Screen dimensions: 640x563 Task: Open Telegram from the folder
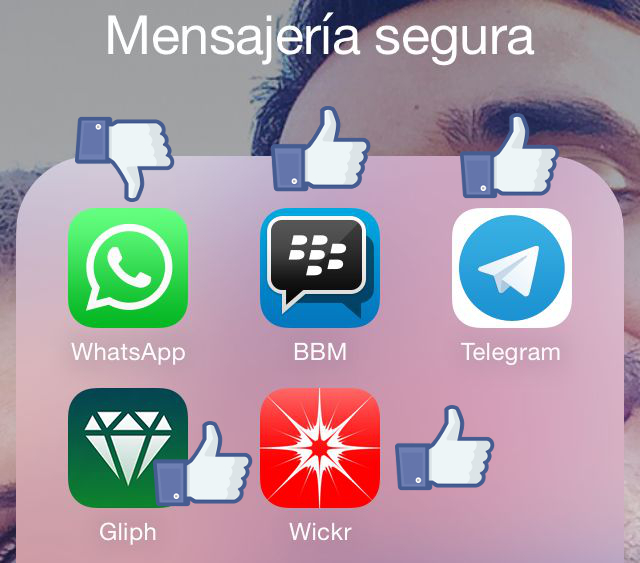pyautogui.click(x=511, y=268)
